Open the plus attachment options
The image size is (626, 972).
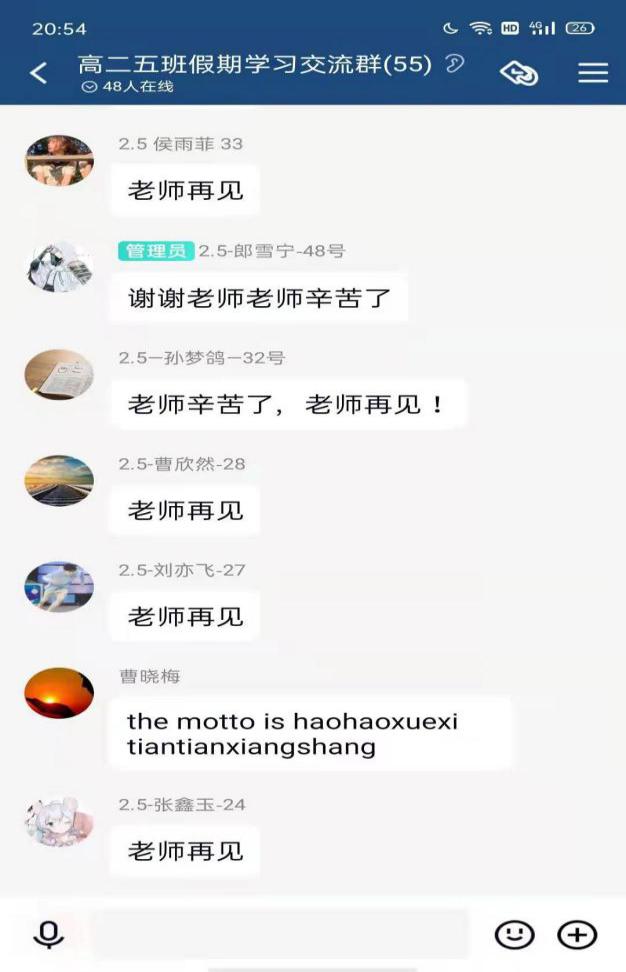pyautogui.click(x=576, y=935)
